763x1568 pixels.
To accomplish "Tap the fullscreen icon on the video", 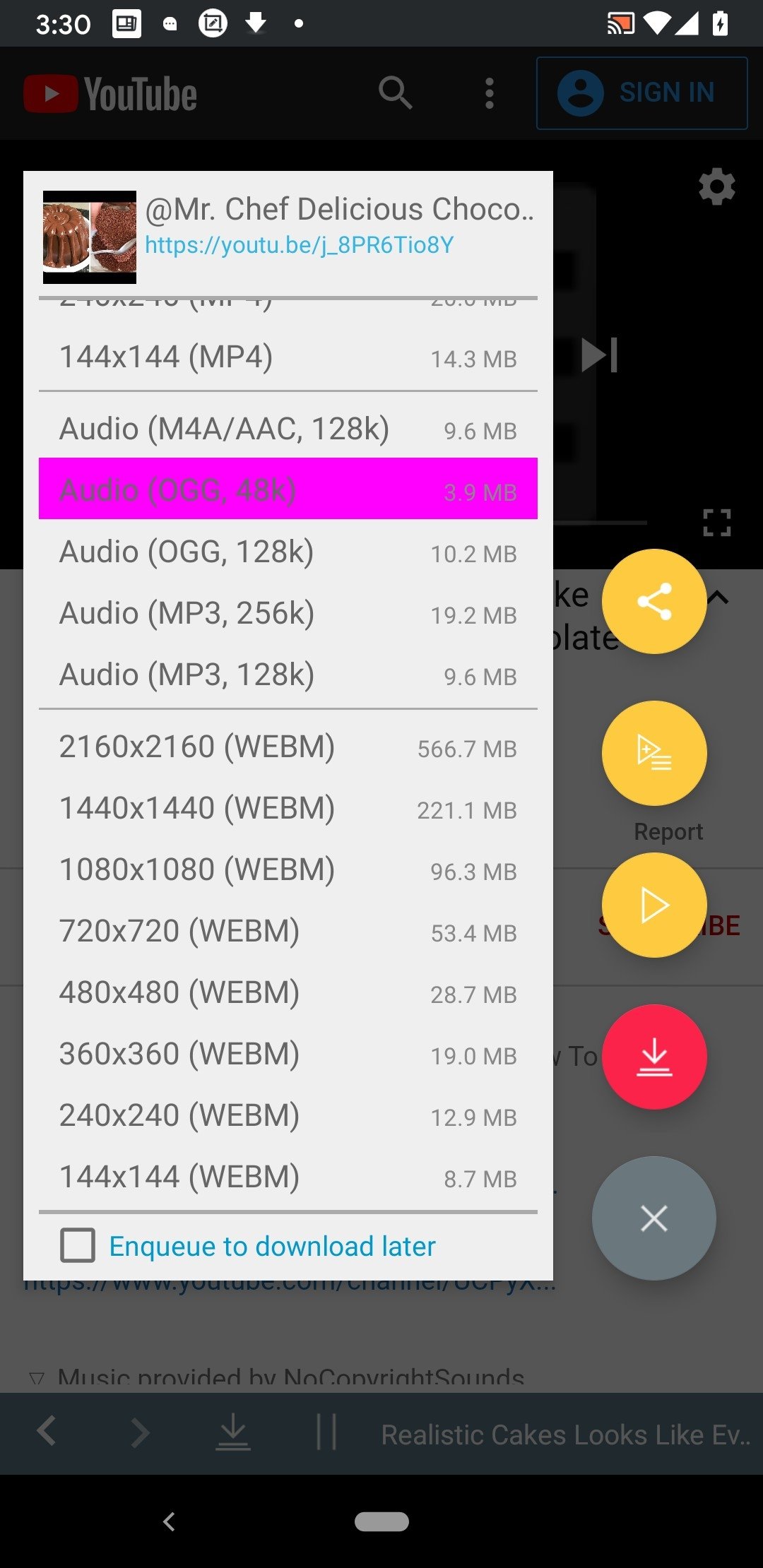I will tap(716, 523).
